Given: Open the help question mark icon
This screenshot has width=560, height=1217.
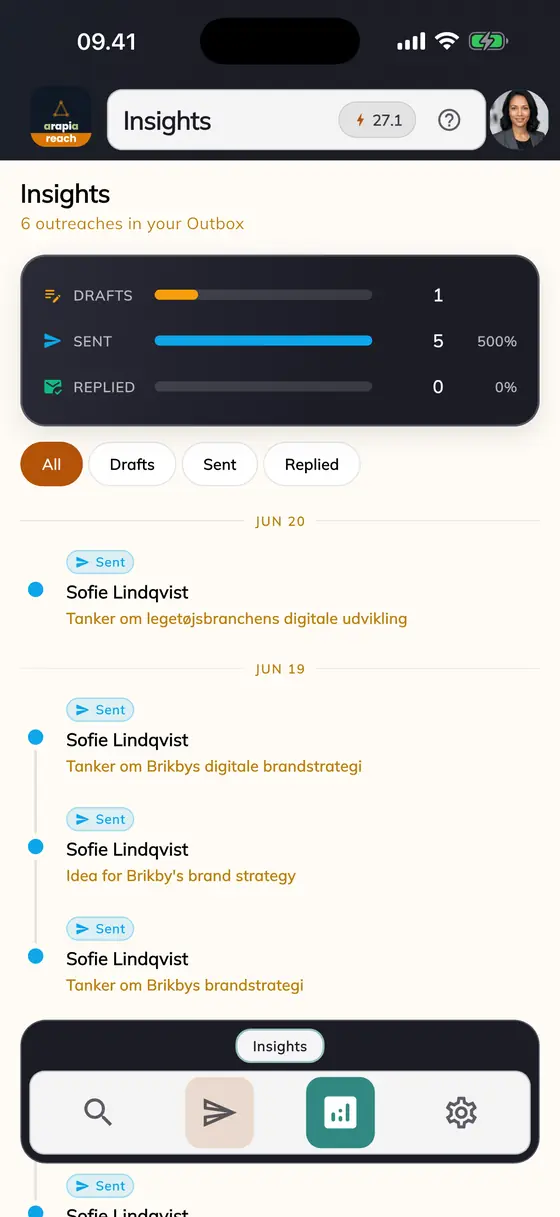Looking at the screenshot, I should pyautogui.click(x=450, y=121).
